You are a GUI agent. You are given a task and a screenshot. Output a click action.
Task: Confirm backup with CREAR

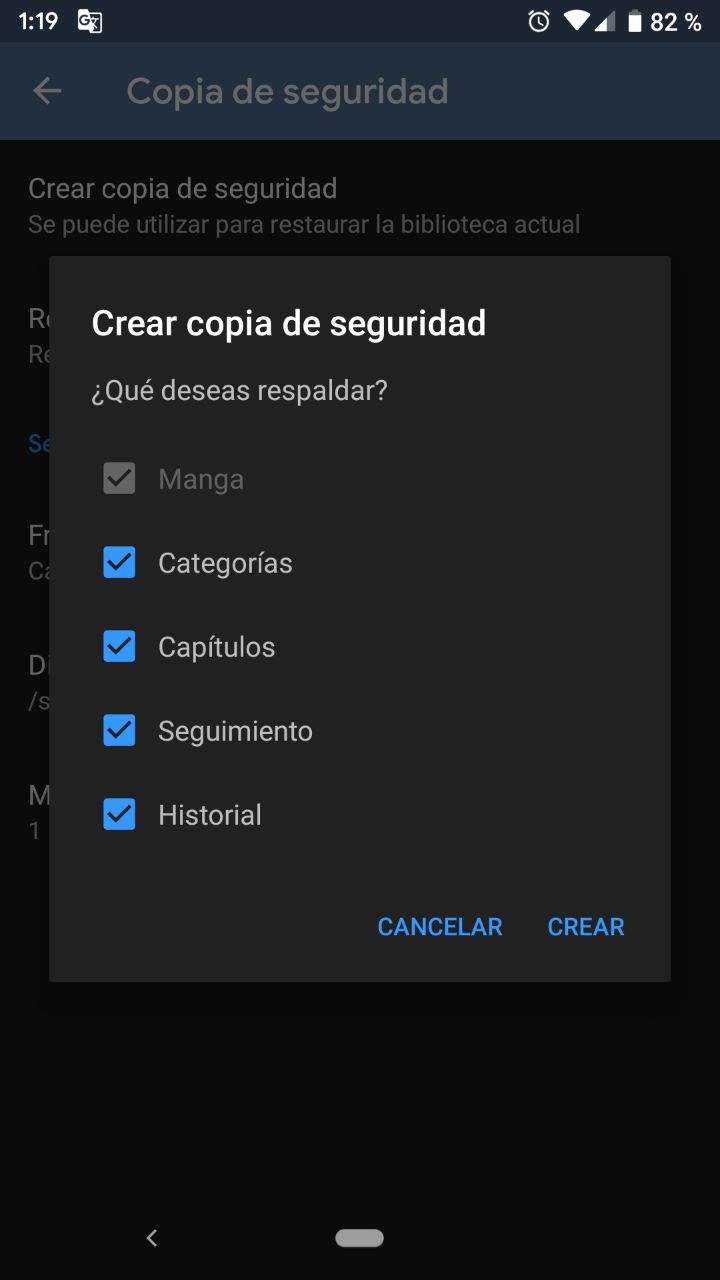point(586,927)
